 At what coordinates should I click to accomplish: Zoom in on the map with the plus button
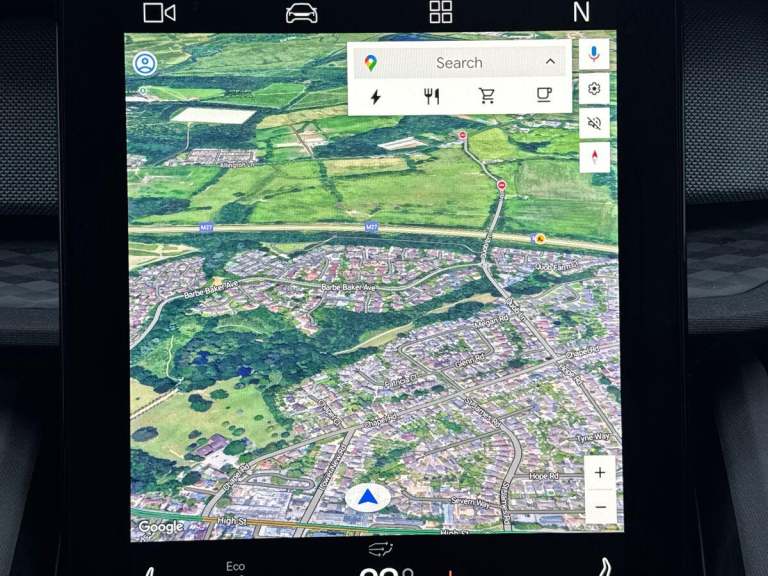pos(600,473)
